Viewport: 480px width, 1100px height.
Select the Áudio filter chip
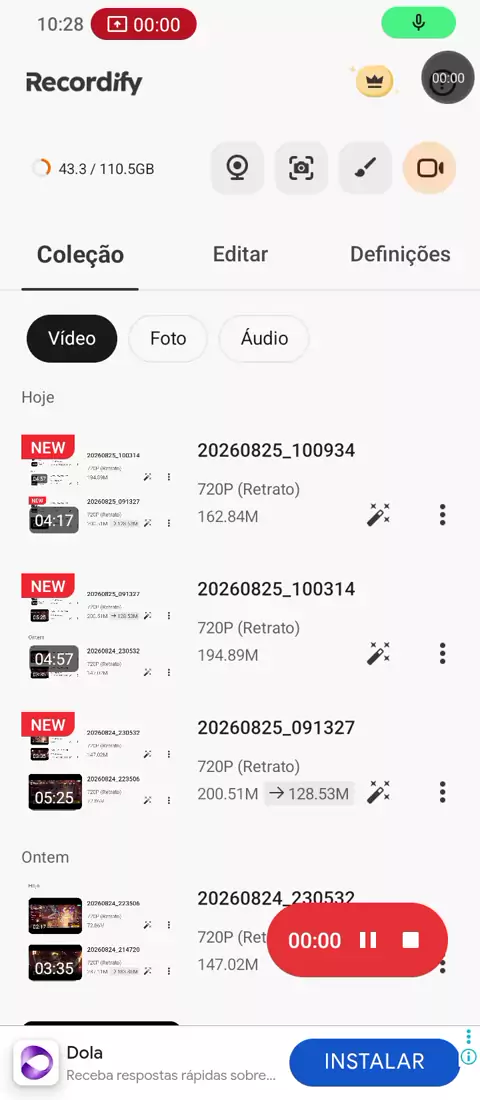coord(264,339)
